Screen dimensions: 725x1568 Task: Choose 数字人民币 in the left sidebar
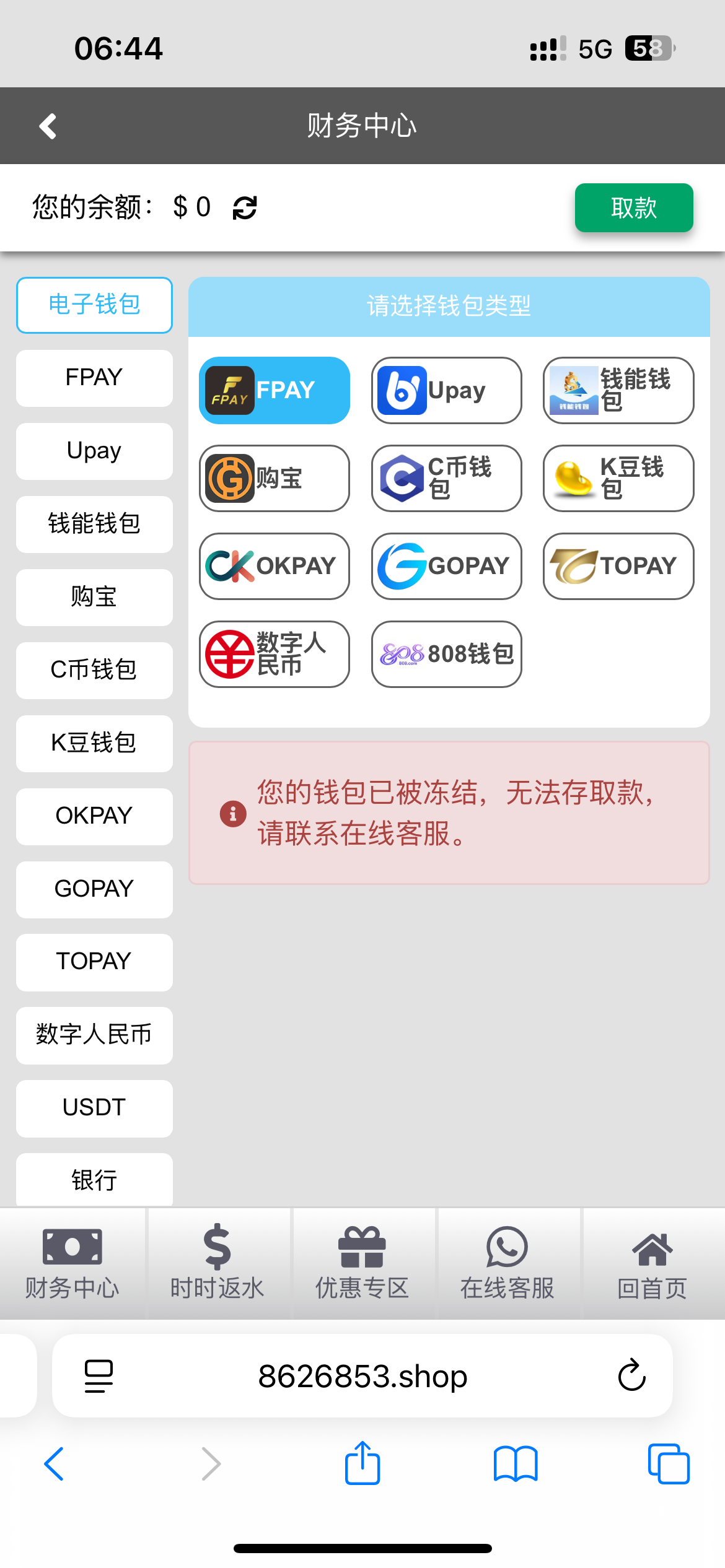pyautogui.click(x=94, y=1035)
